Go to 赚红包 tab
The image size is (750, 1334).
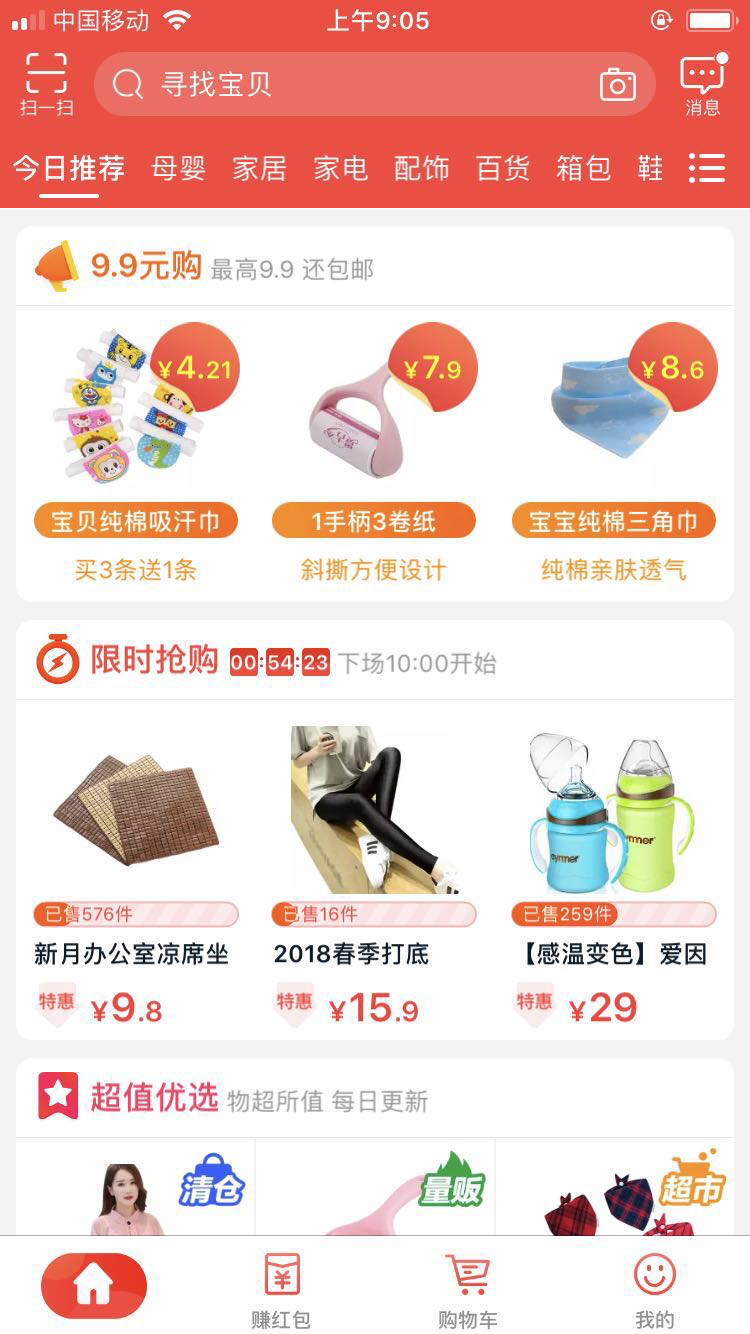point(281,1290)
